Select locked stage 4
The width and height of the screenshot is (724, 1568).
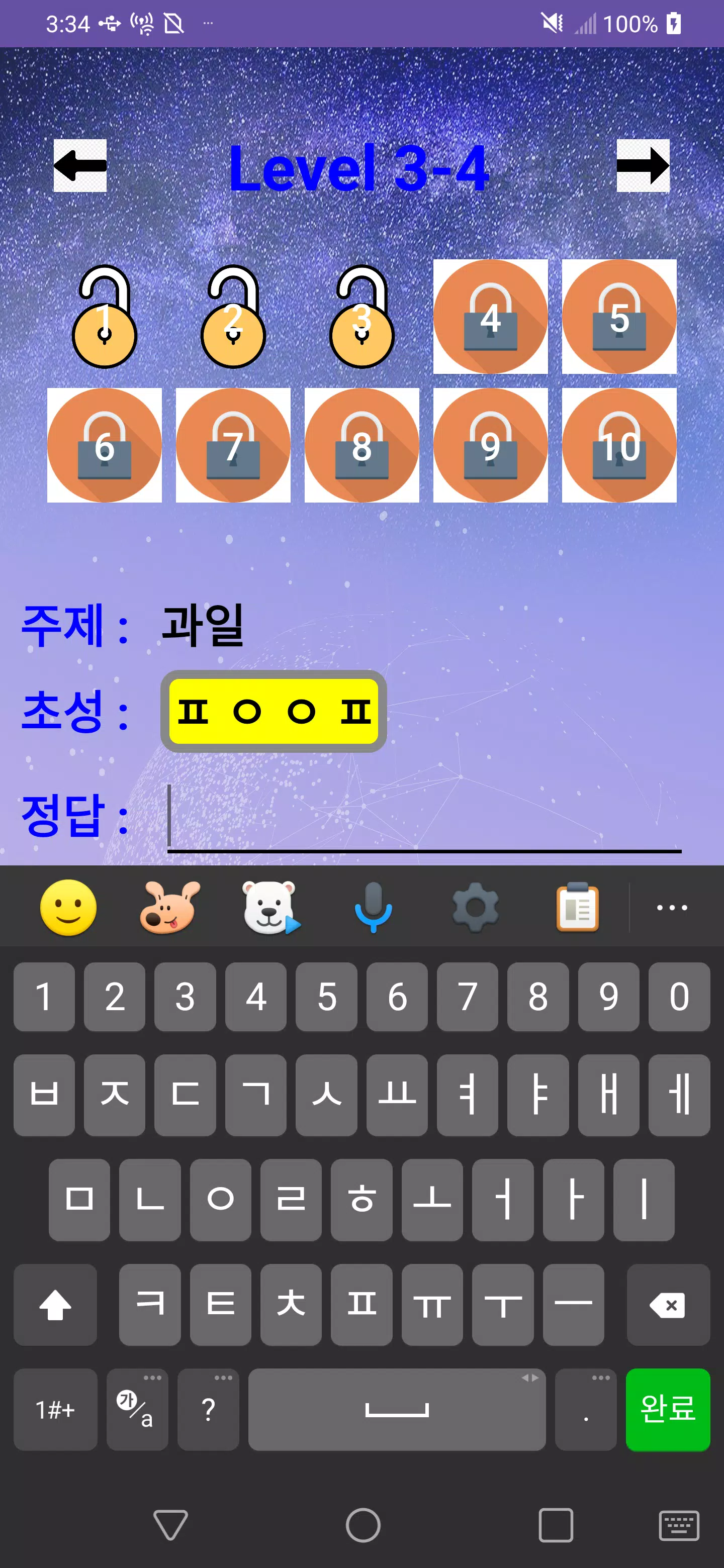click(x=490, y=317)
